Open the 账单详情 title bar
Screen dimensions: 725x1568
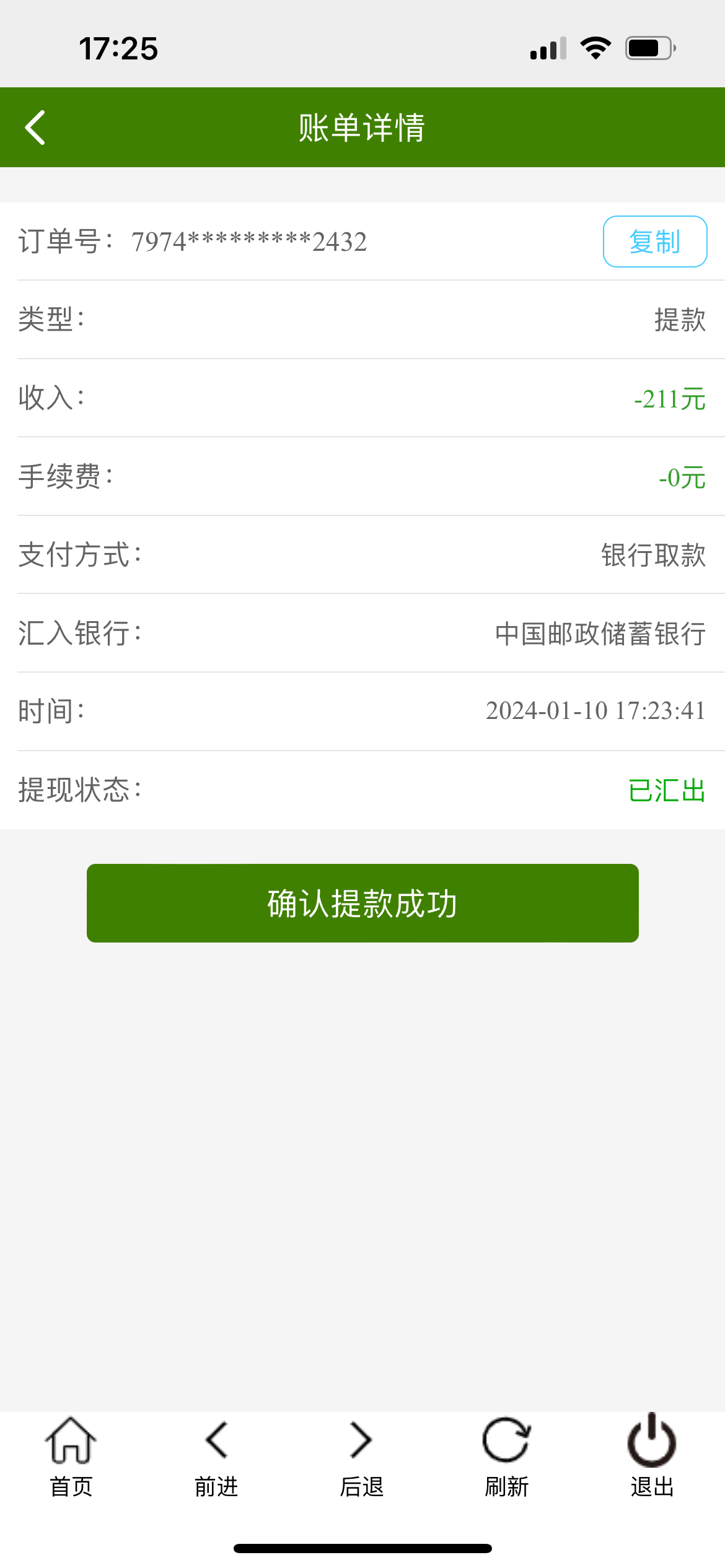point(362,128)
